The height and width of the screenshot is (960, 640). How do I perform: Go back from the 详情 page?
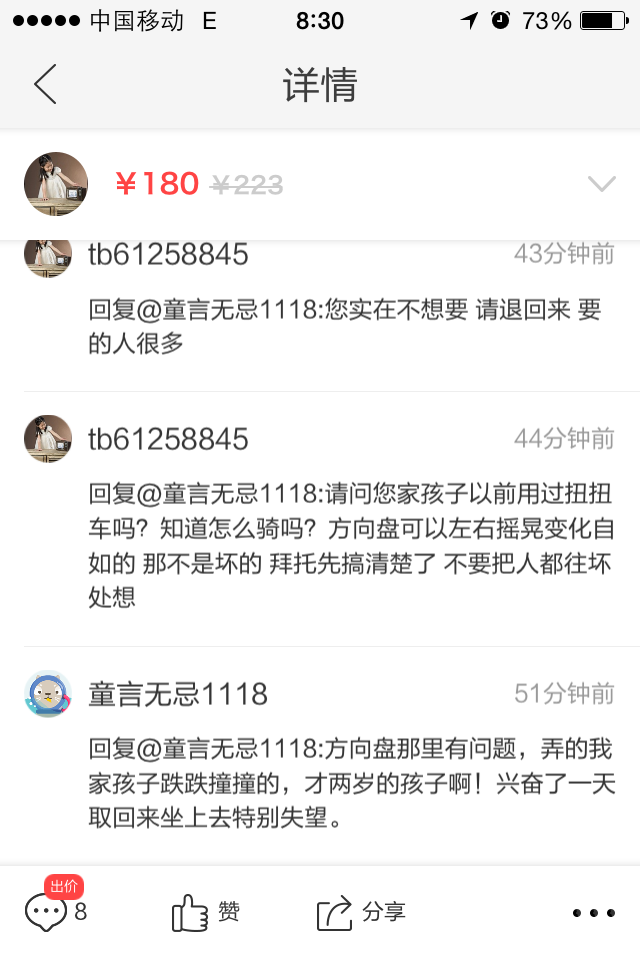pyautogui.click(x=45, y=85)
